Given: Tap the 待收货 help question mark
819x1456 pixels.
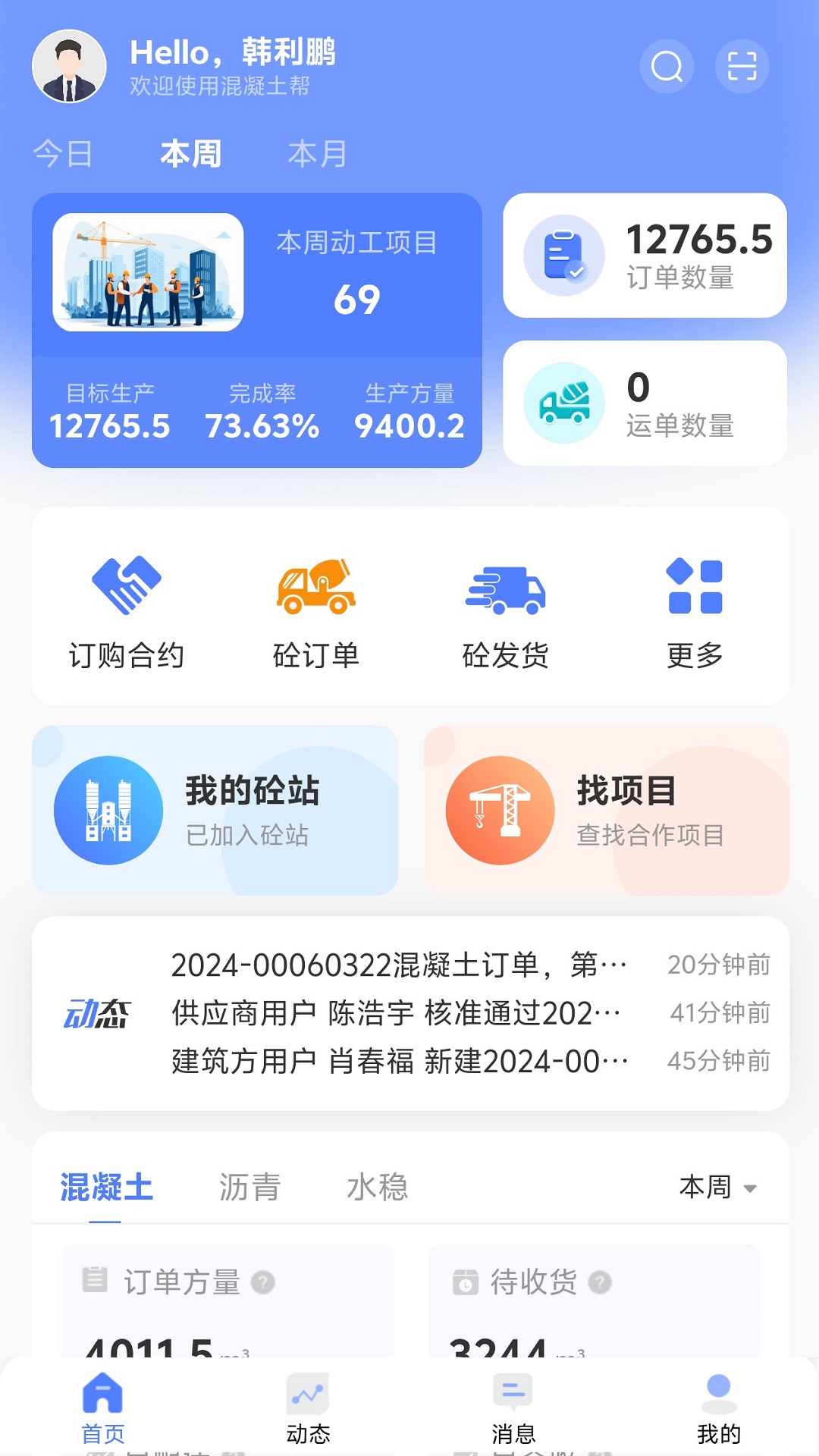Looking at the screenshot, I should [599, 1282].
